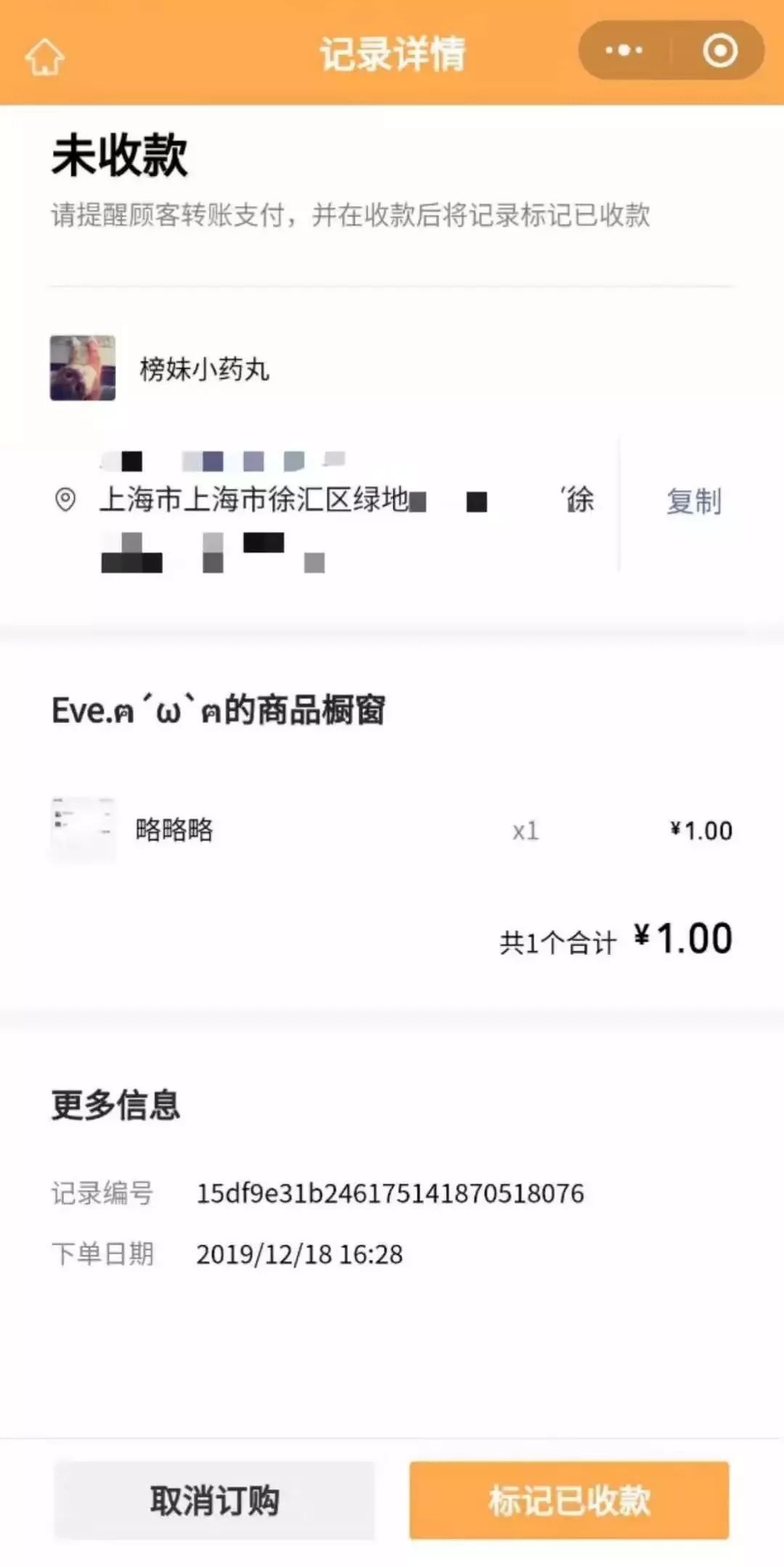Mark the order as paid with 标记已收款
Image resolution: width=784 pixels, height=1567 pixels.
569,1500
